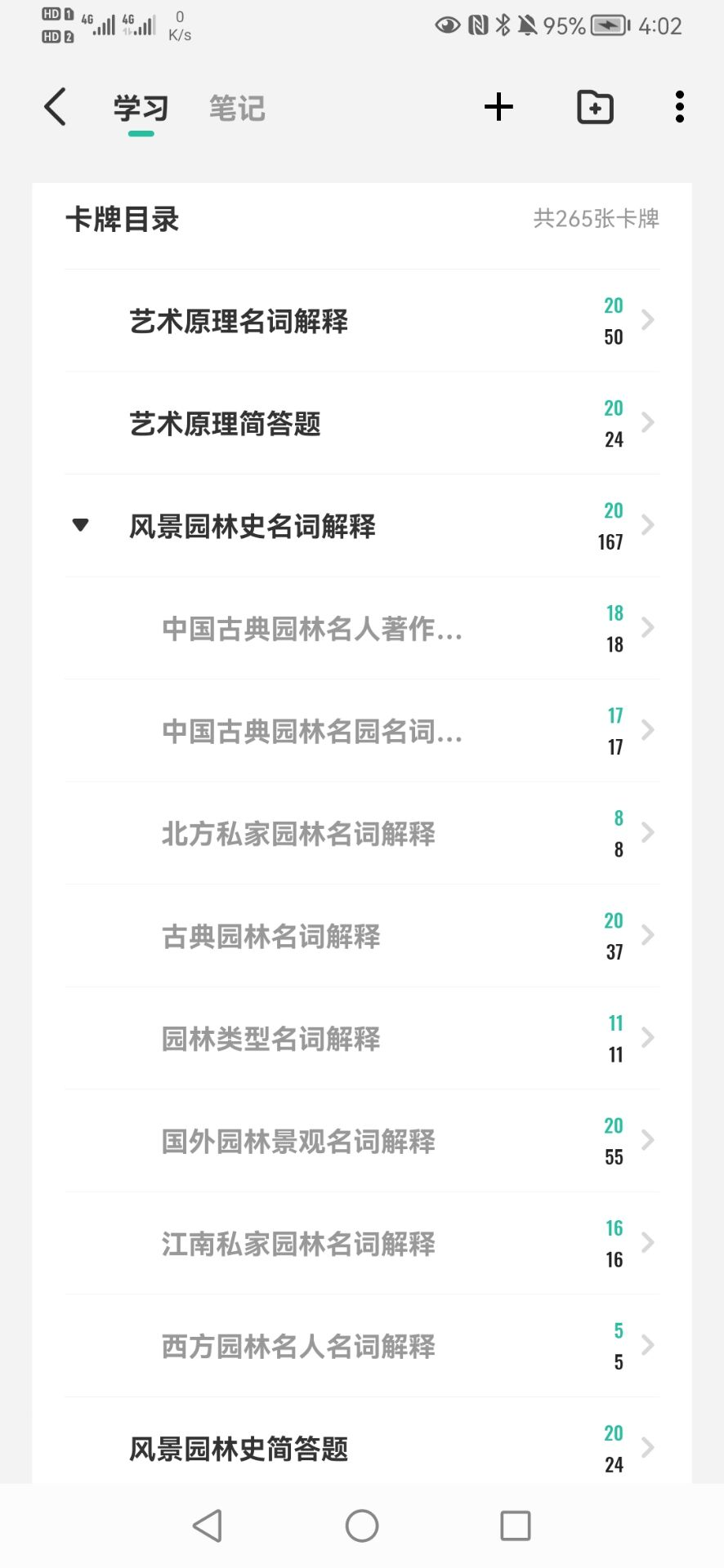Viewport: 724px width, 1568px height.
Task: Select the 北方私家园林名词解释 sub-deck
Action: (x=362, y=833)
